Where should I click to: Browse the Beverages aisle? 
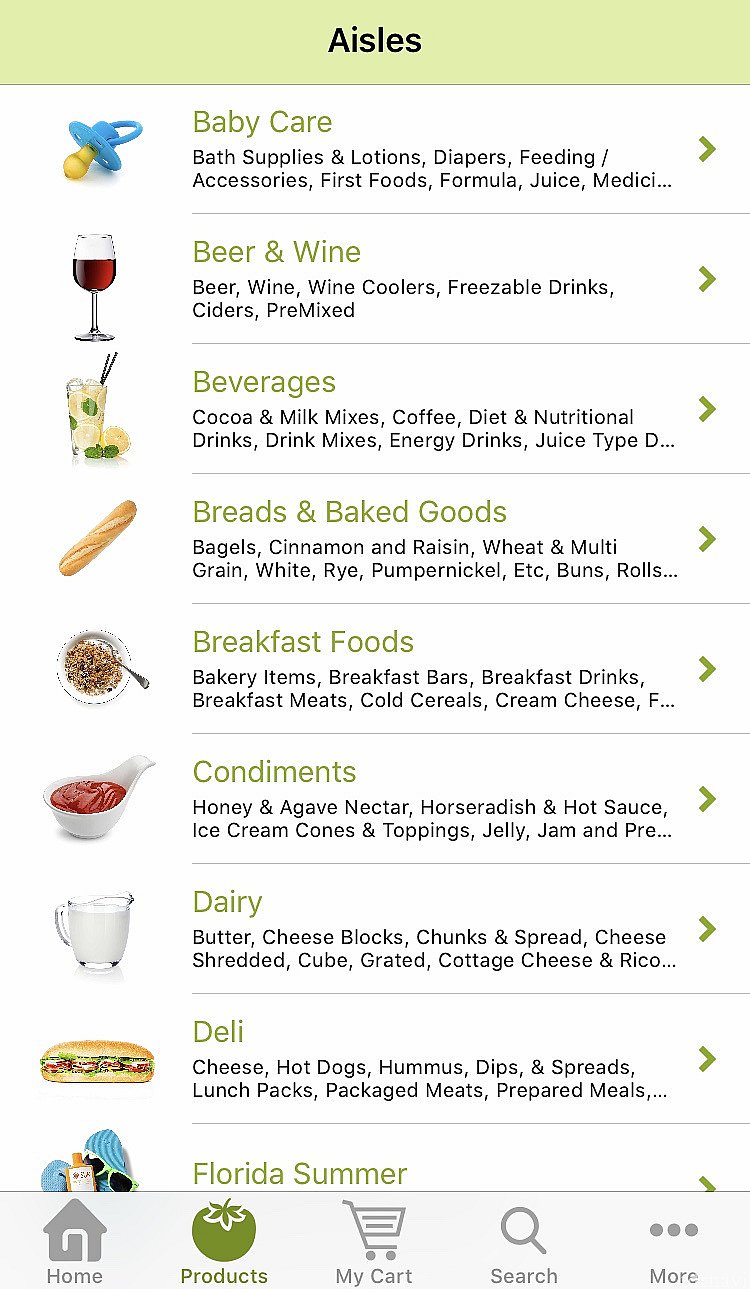click(x=375, y=409)
